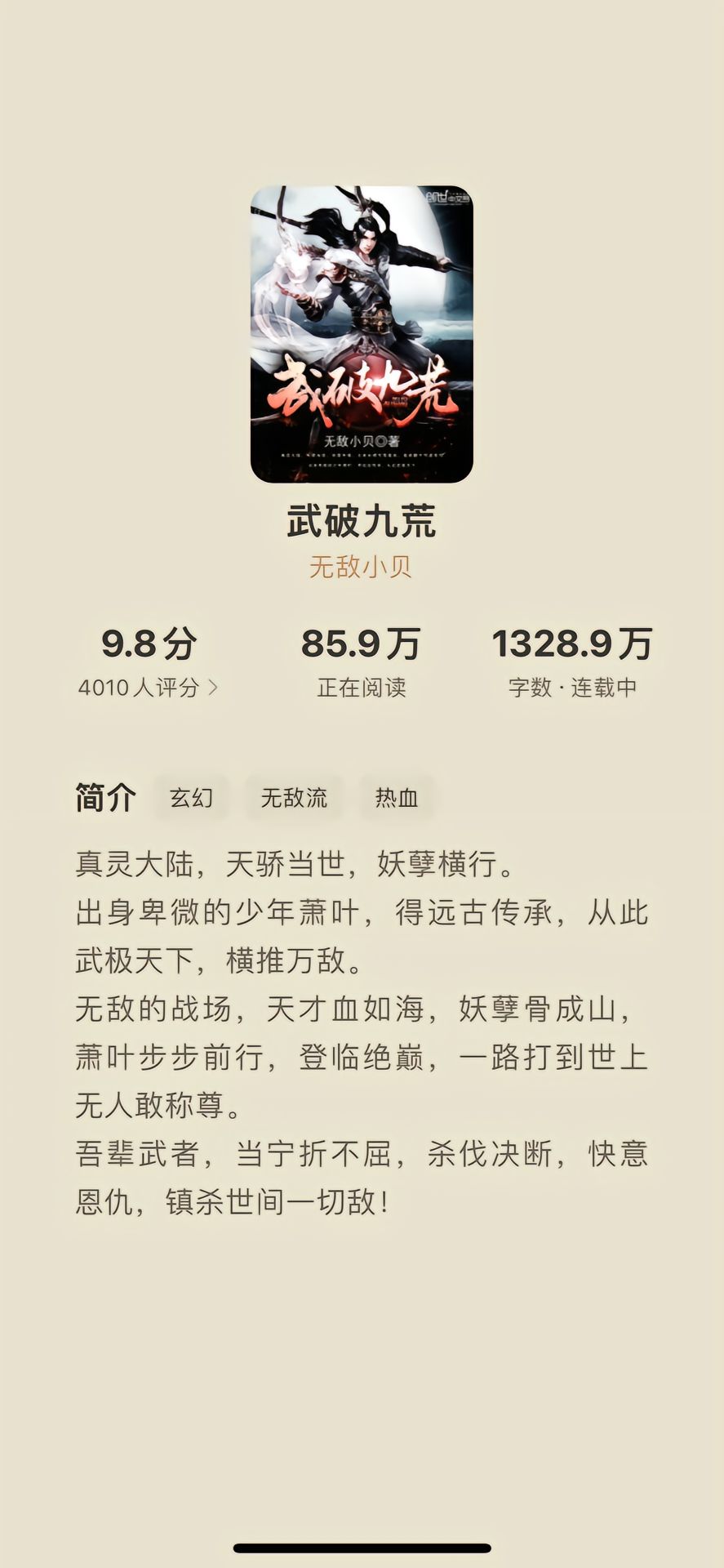Open author 无敌小贝's page
The width and height of the screenshot is (724, 1568).
point(361,567)
